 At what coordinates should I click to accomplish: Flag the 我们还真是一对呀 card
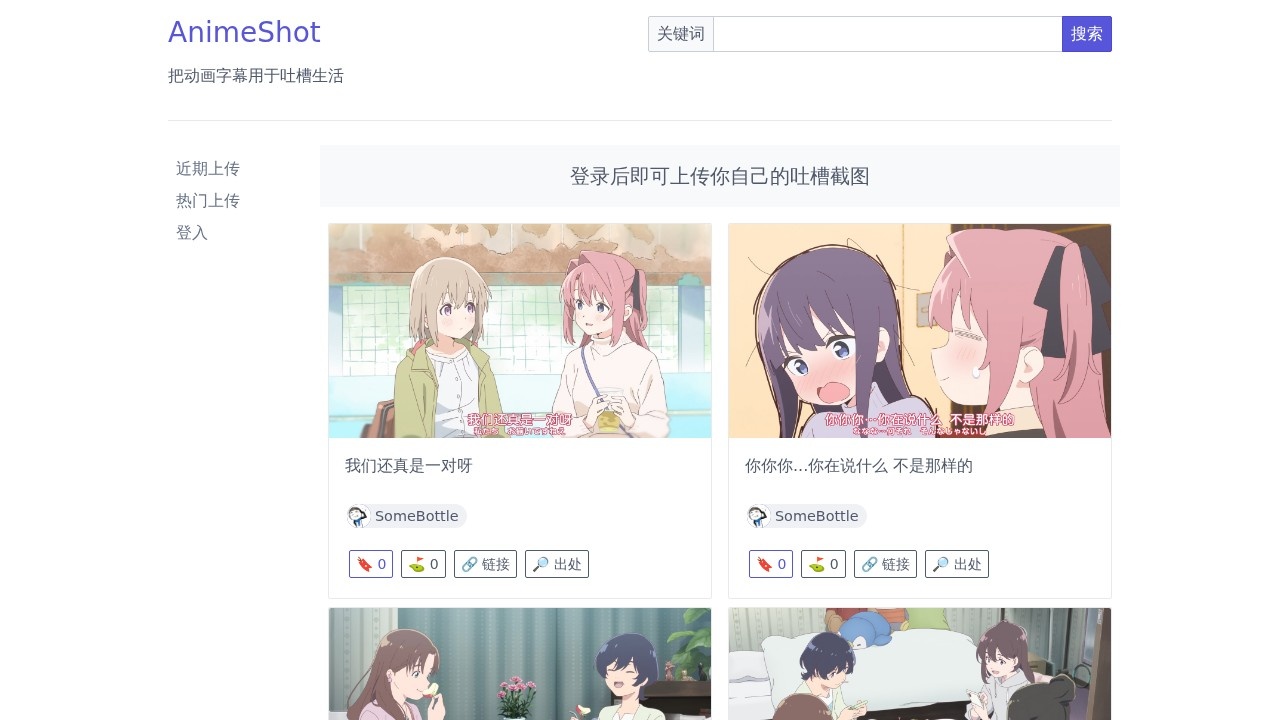click(423, 564)
